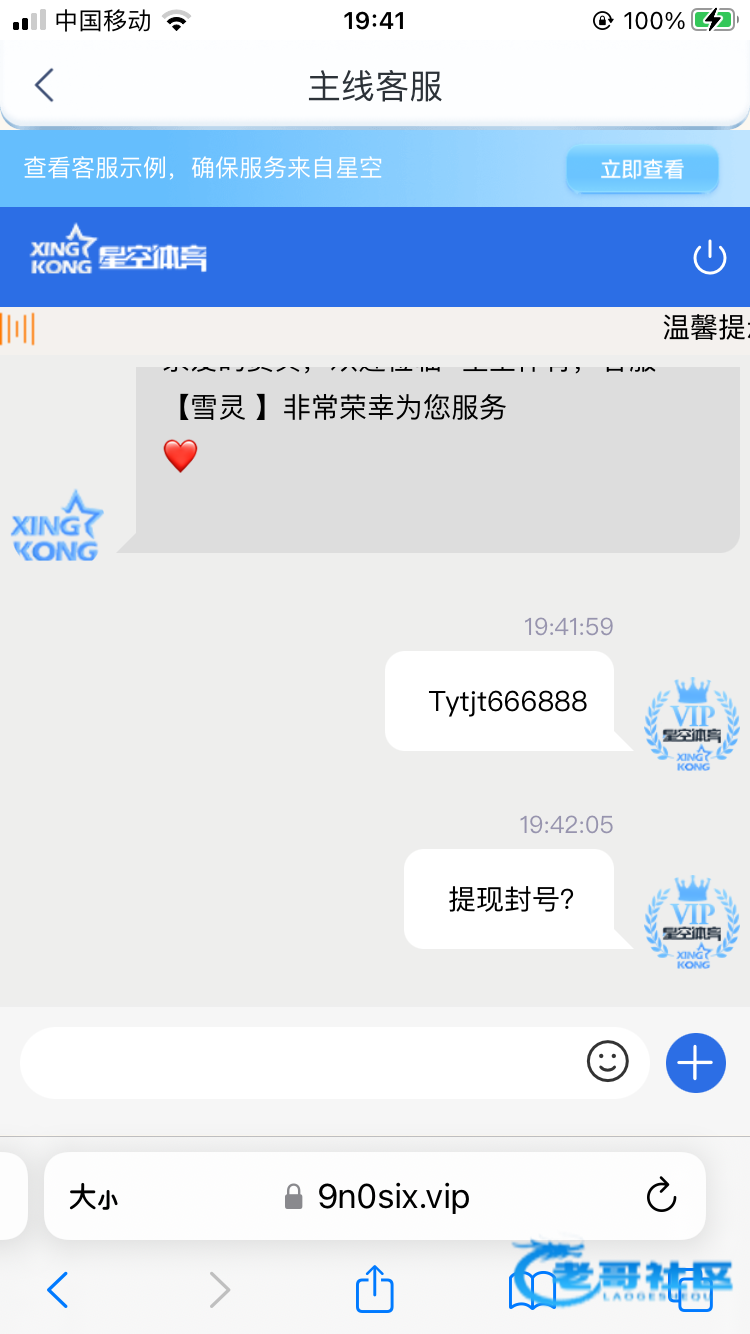The height and width of the screenshot is (1334, 750).
Task: Open the emoji picker
Action: click(x=607, y=1062)
